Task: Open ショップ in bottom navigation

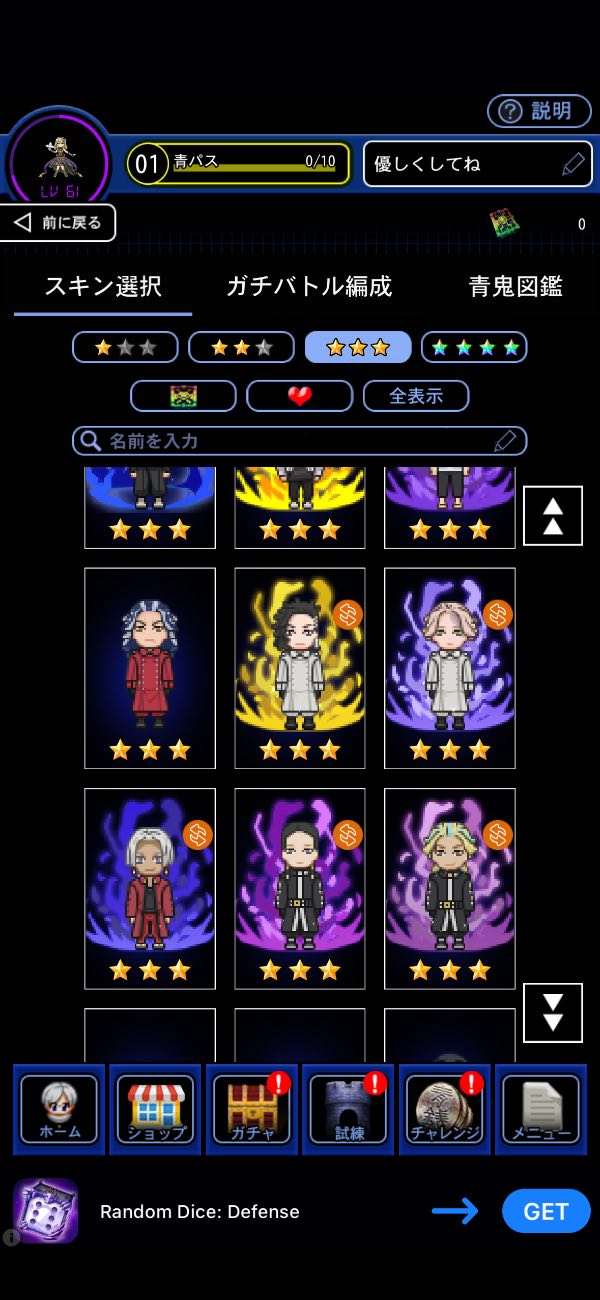Action: pos(156,1109)
